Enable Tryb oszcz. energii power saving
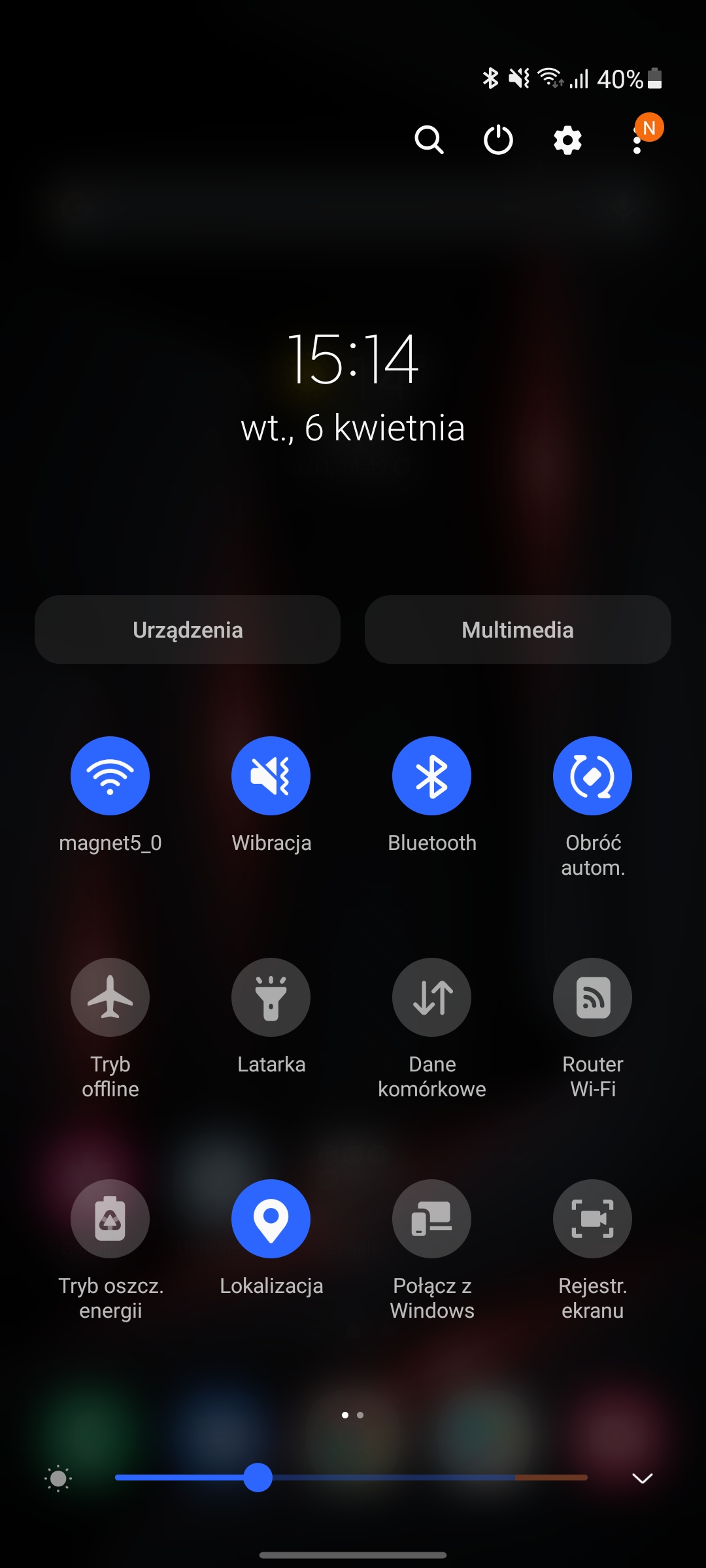The image size is (706, 1568). click(110, 1218)
